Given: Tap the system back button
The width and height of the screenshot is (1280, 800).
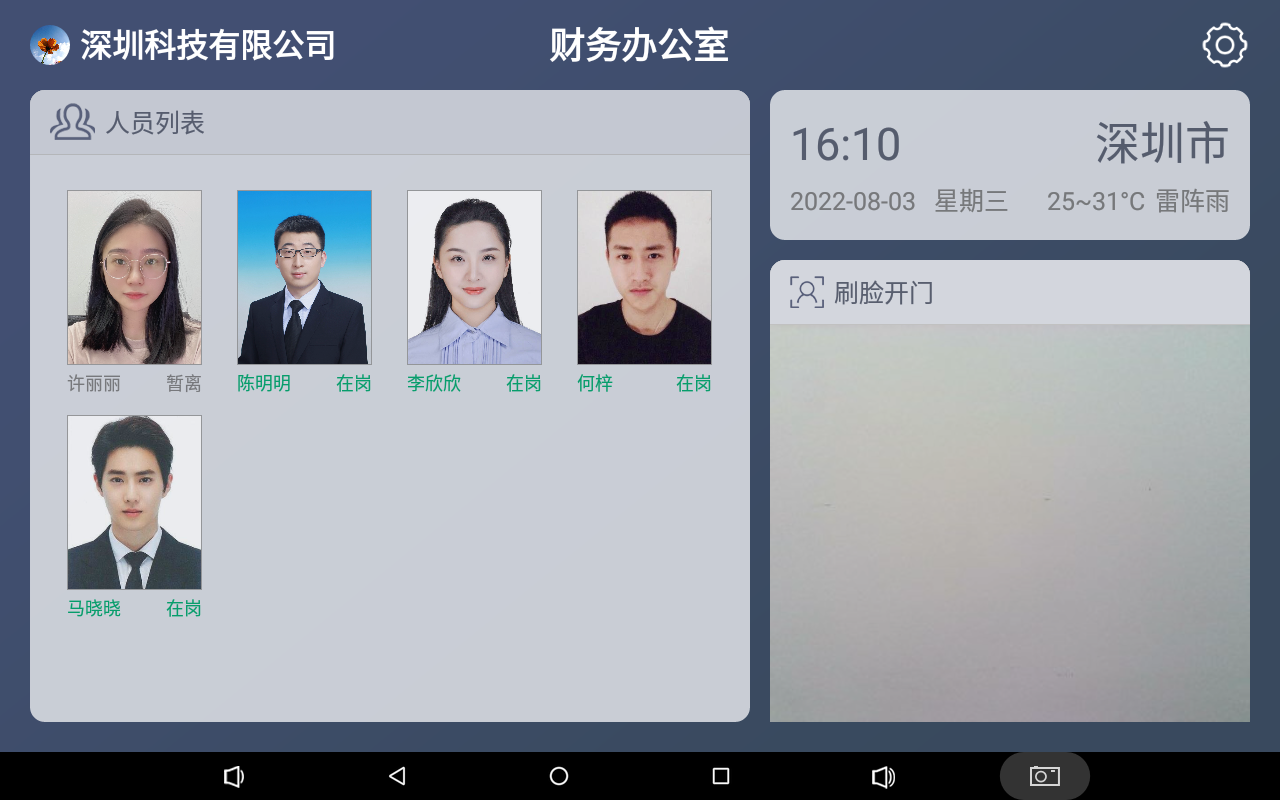Looking at the screenshot, I should point(397,776).
